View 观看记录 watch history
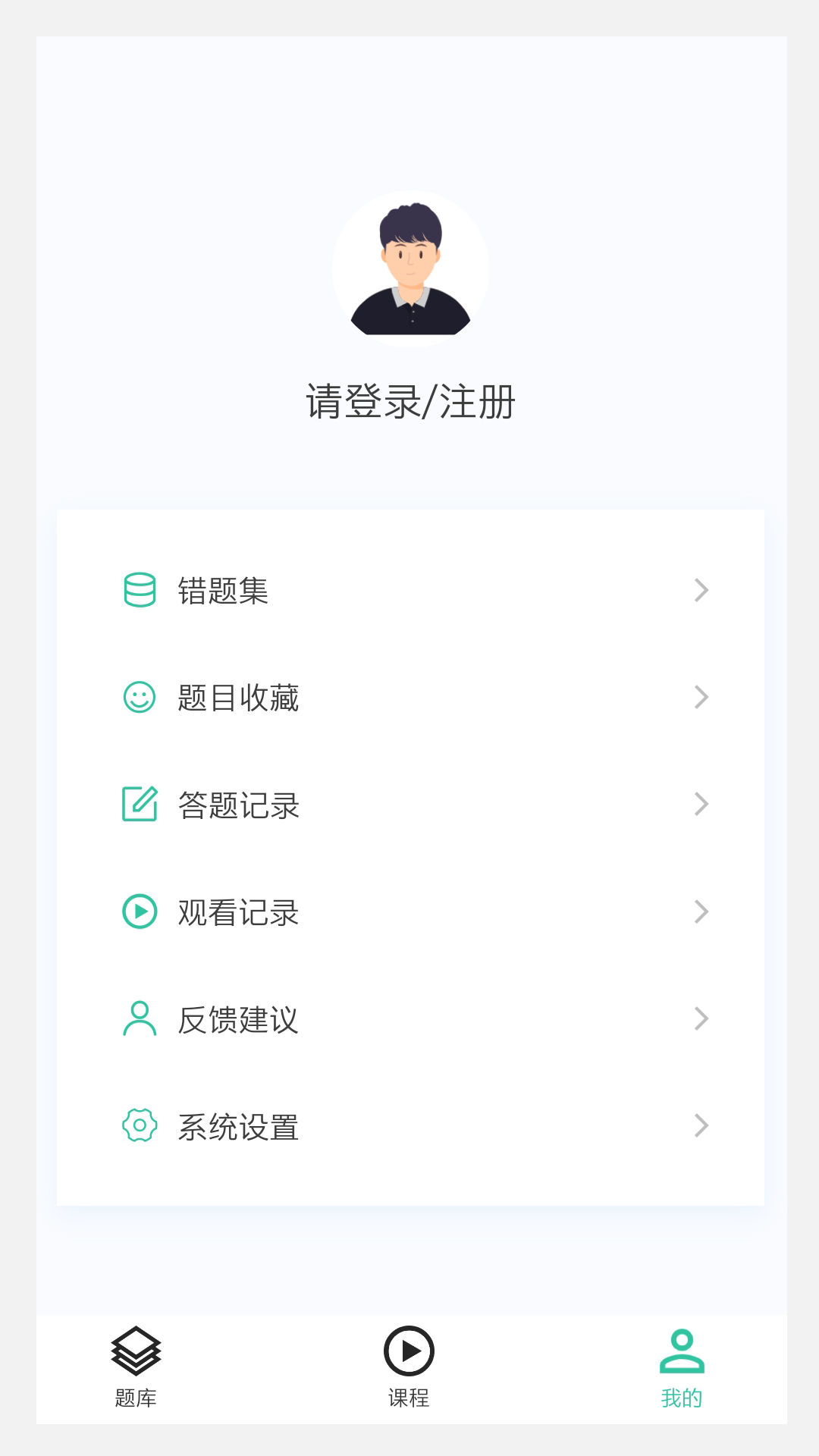The height and width of the screenshot is (1456, 819). click(x=409, y=912)
